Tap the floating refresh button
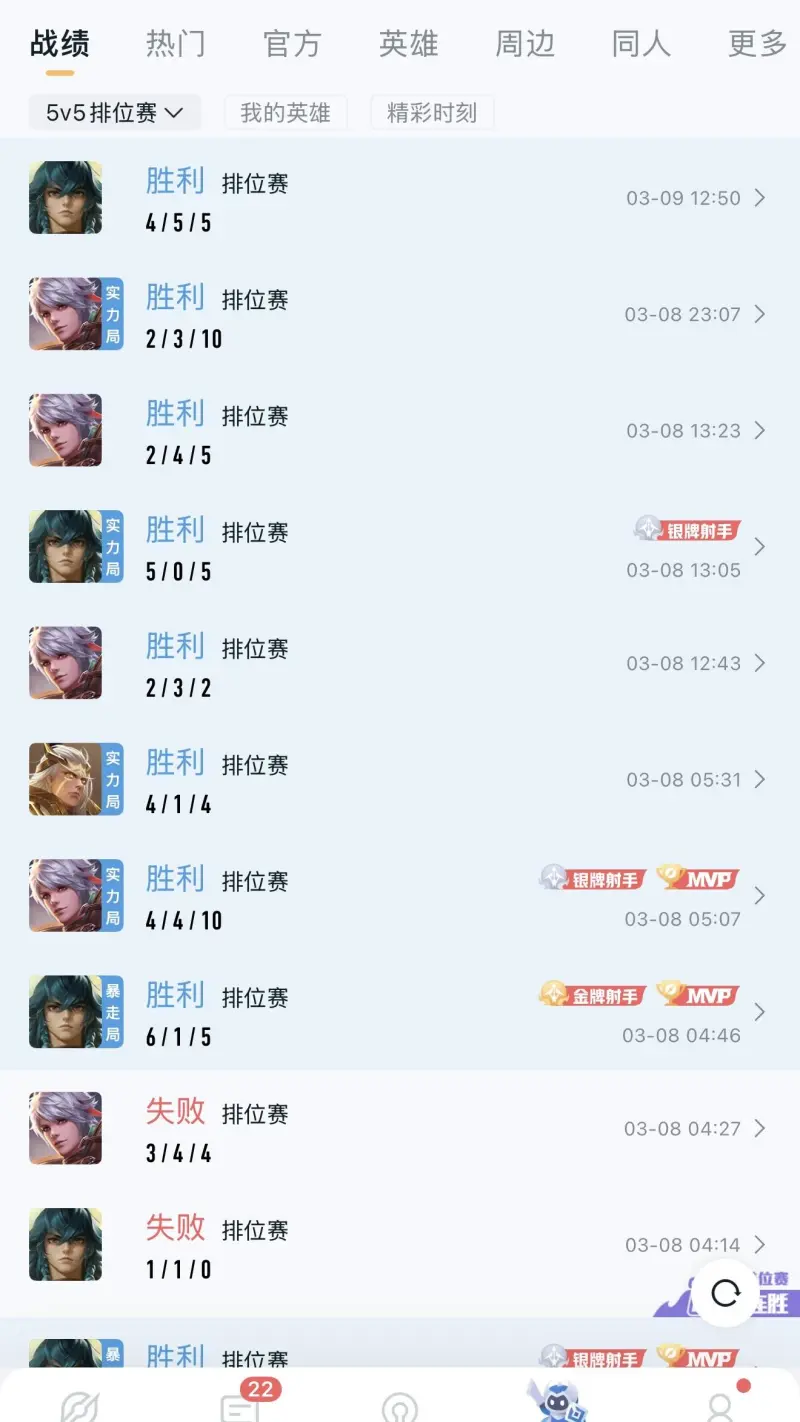This screenshot has height=1422, width=800. click(x=725, y=1293)
